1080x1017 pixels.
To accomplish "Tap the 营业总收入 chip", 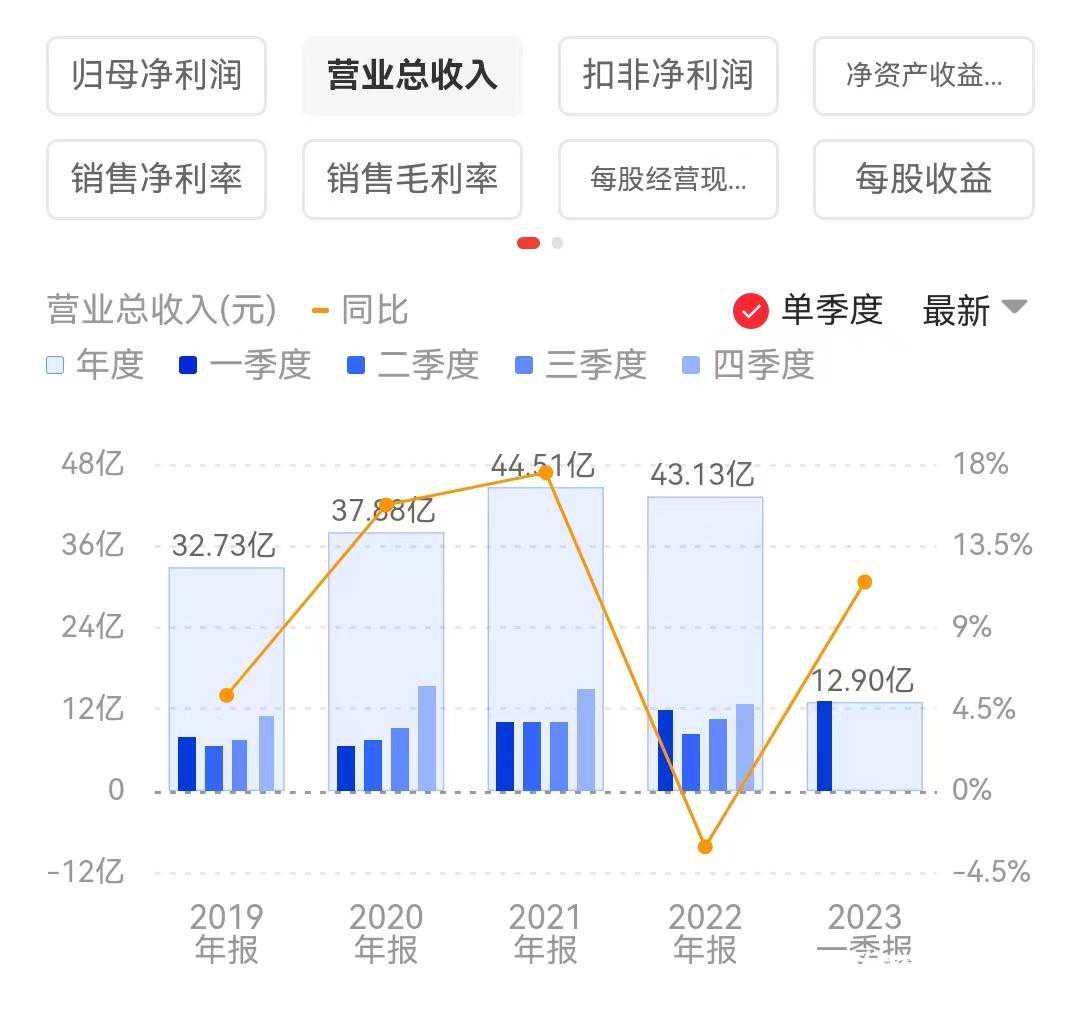I will tap(412, 76).
